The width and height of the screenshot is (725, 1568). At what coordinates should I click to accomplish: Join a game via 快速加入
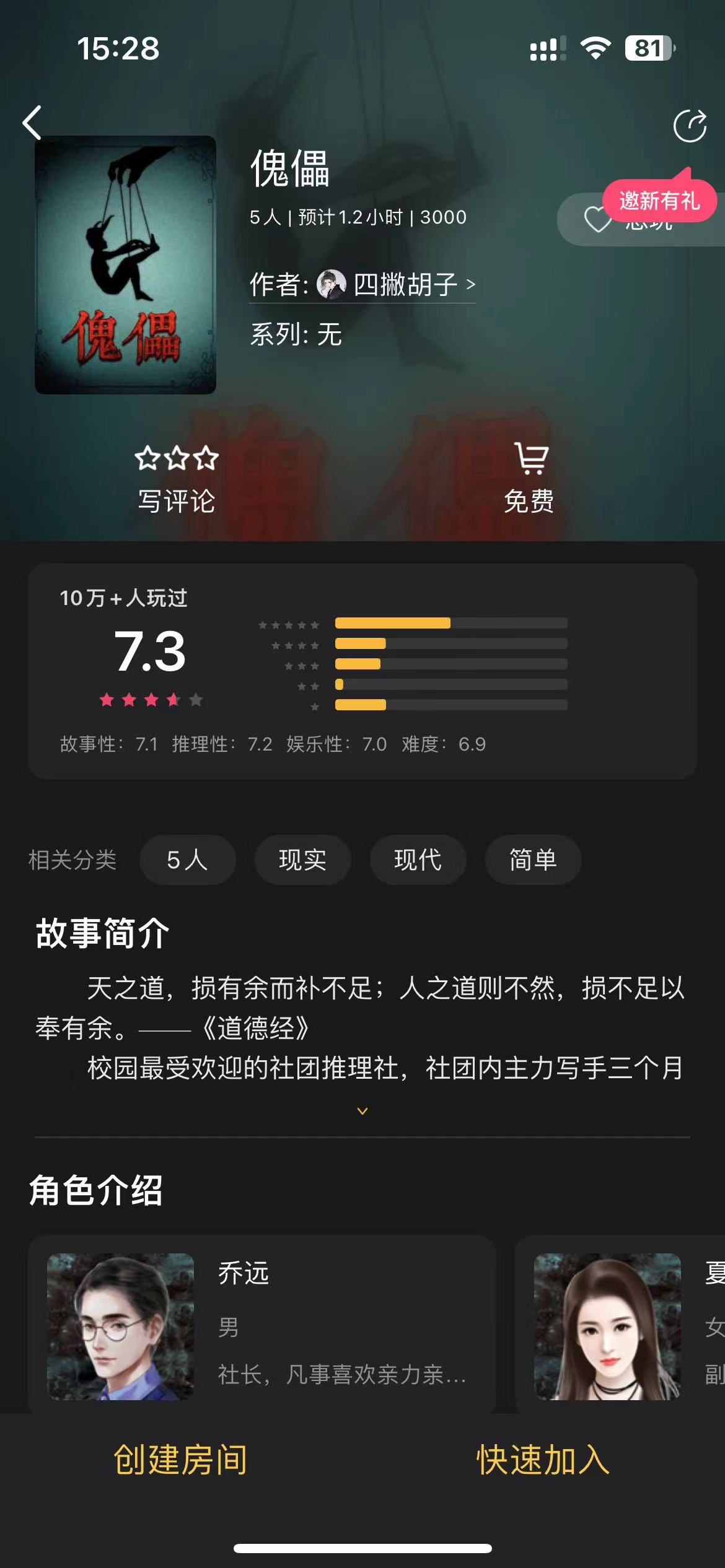point(543,1460)
